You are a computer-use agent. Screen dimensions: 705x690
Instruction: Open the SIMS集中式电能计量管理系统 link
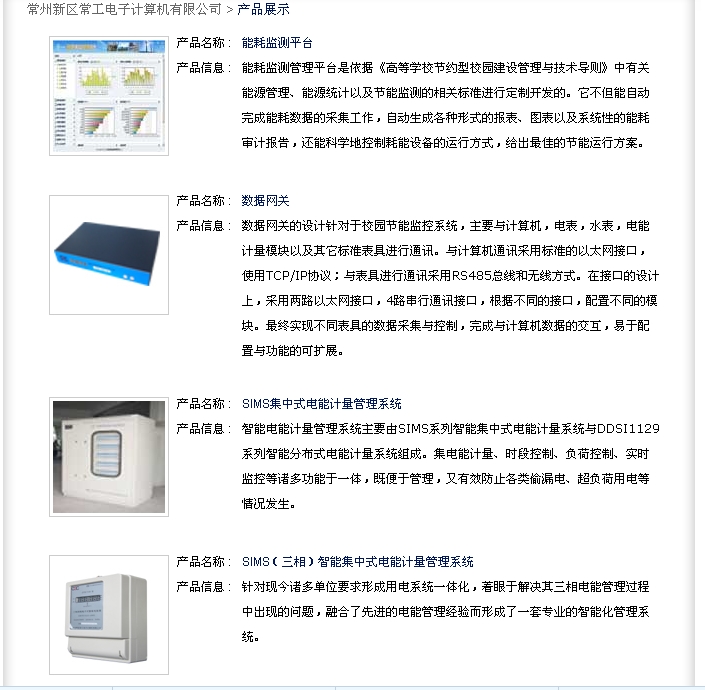tap(321, 404)
